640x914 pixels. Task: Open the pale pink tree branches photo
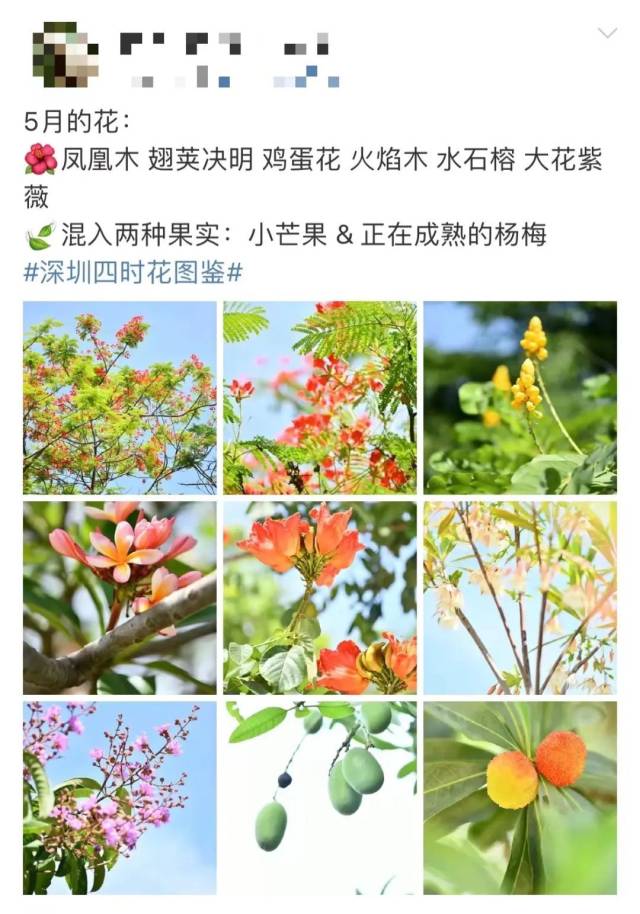point(520,597)
